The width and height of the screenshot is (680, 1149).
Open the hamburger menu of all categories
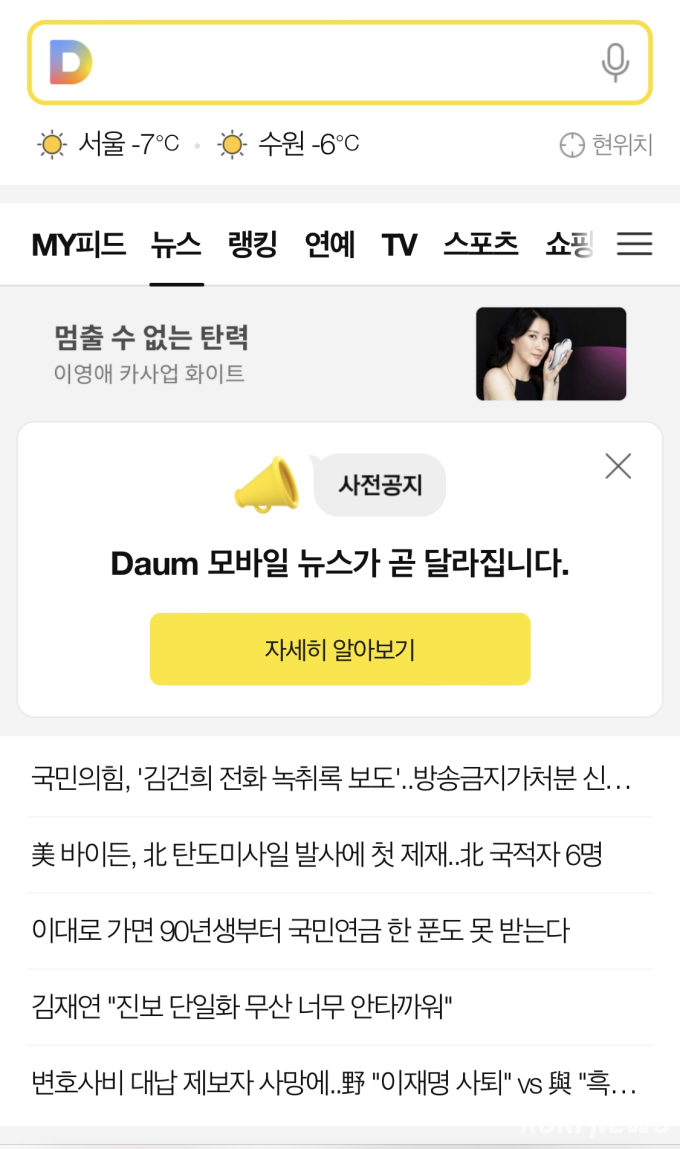pyautogui.click(x=634, y=245)
